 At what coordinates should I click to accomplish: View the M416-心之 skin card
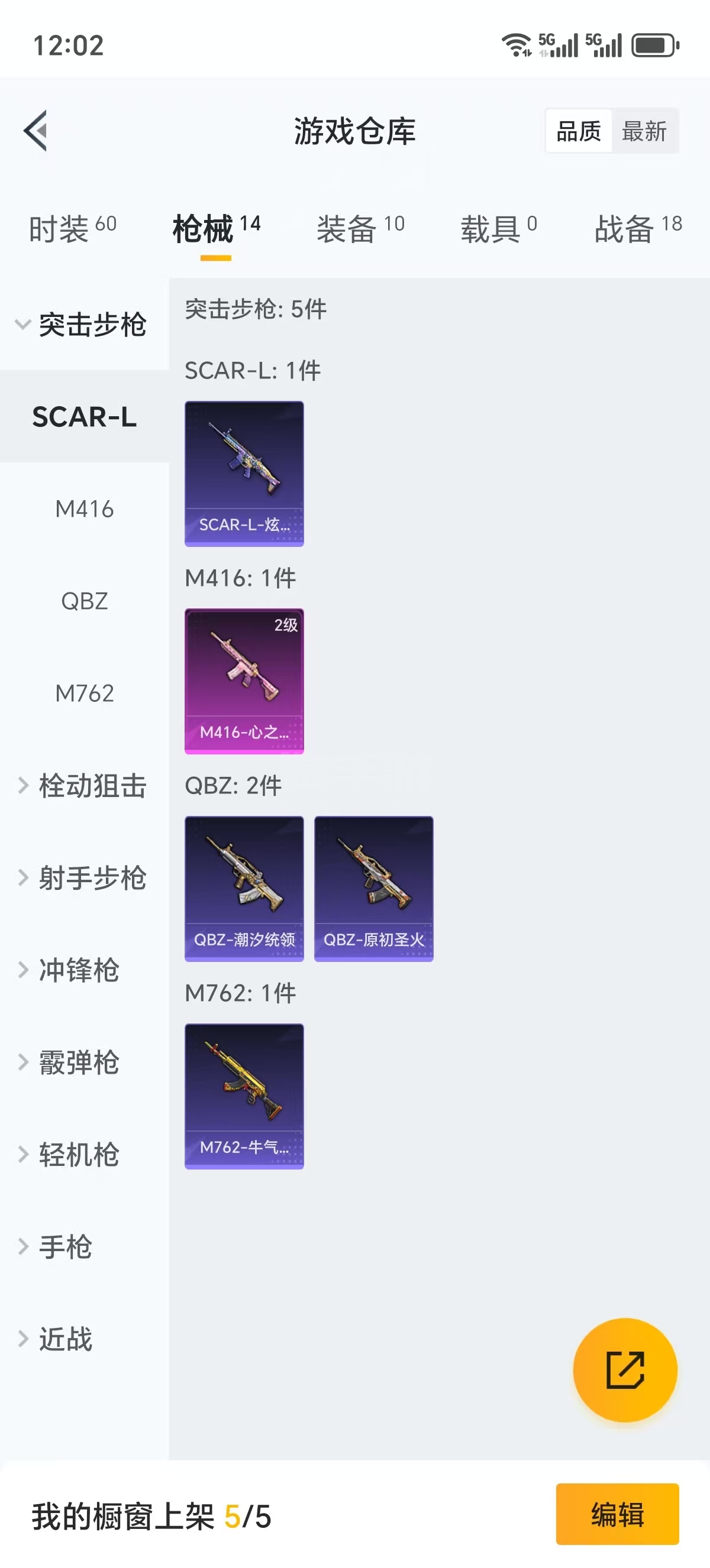coord(244,681)
